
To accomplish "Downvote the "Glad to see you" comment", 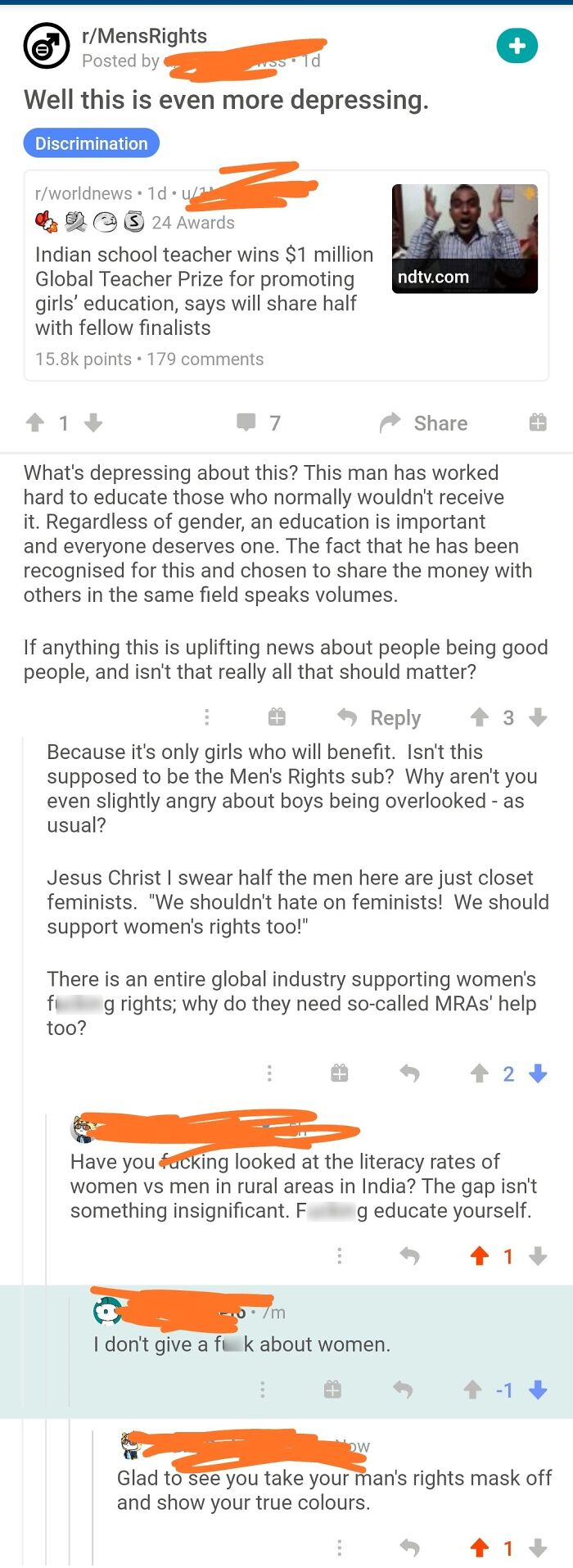I will click(538, 1548).
